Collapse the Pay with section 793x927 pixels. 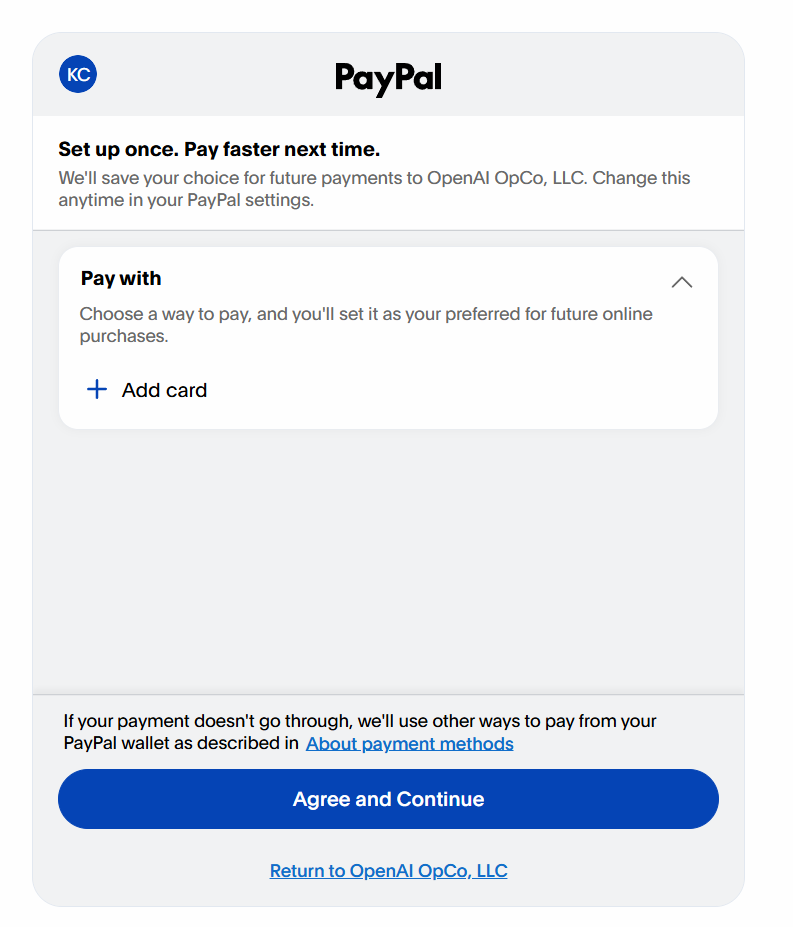tap(682, 282)
